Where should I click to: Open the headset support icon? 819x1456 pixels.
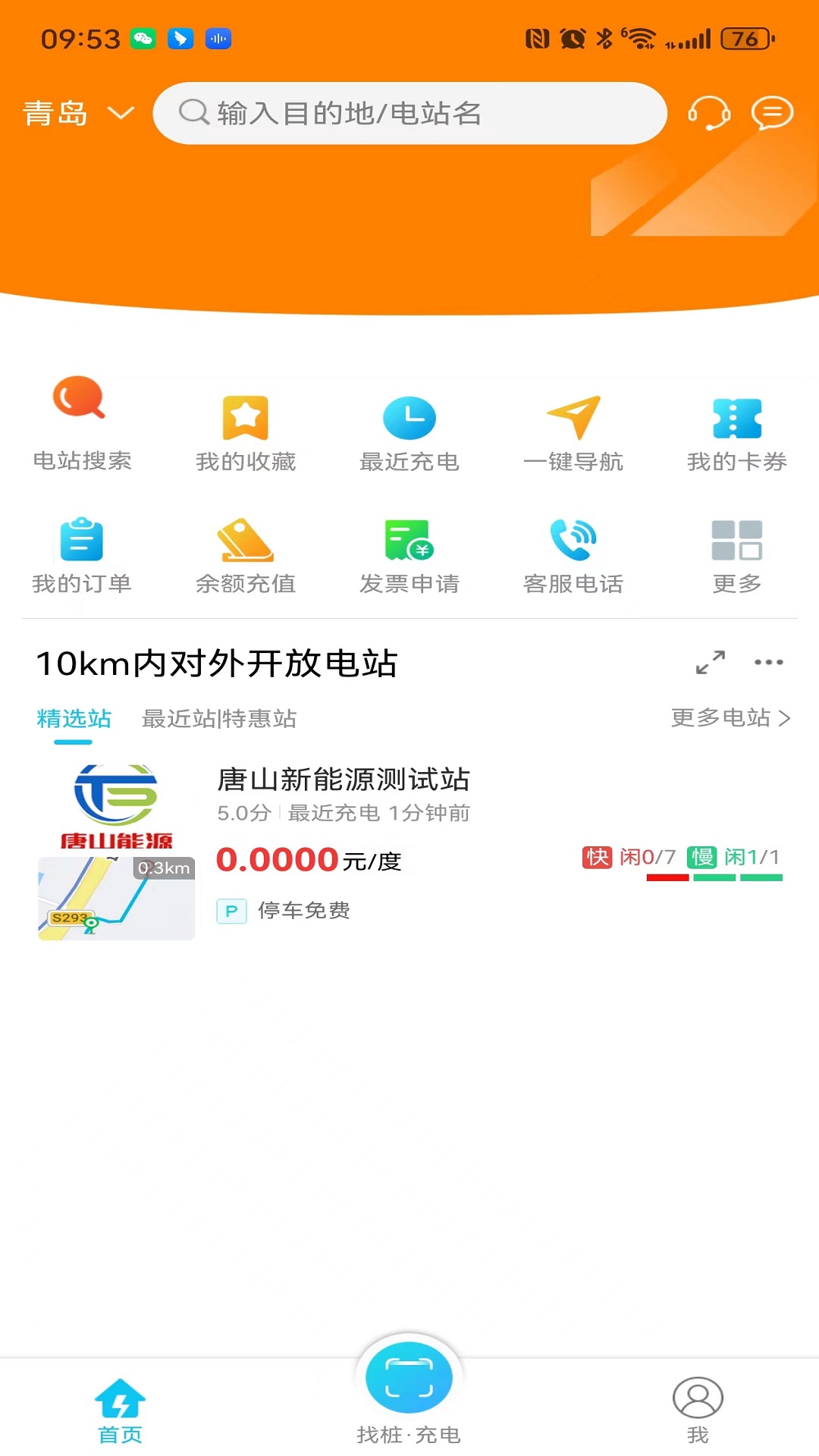[x=708, y=114]
